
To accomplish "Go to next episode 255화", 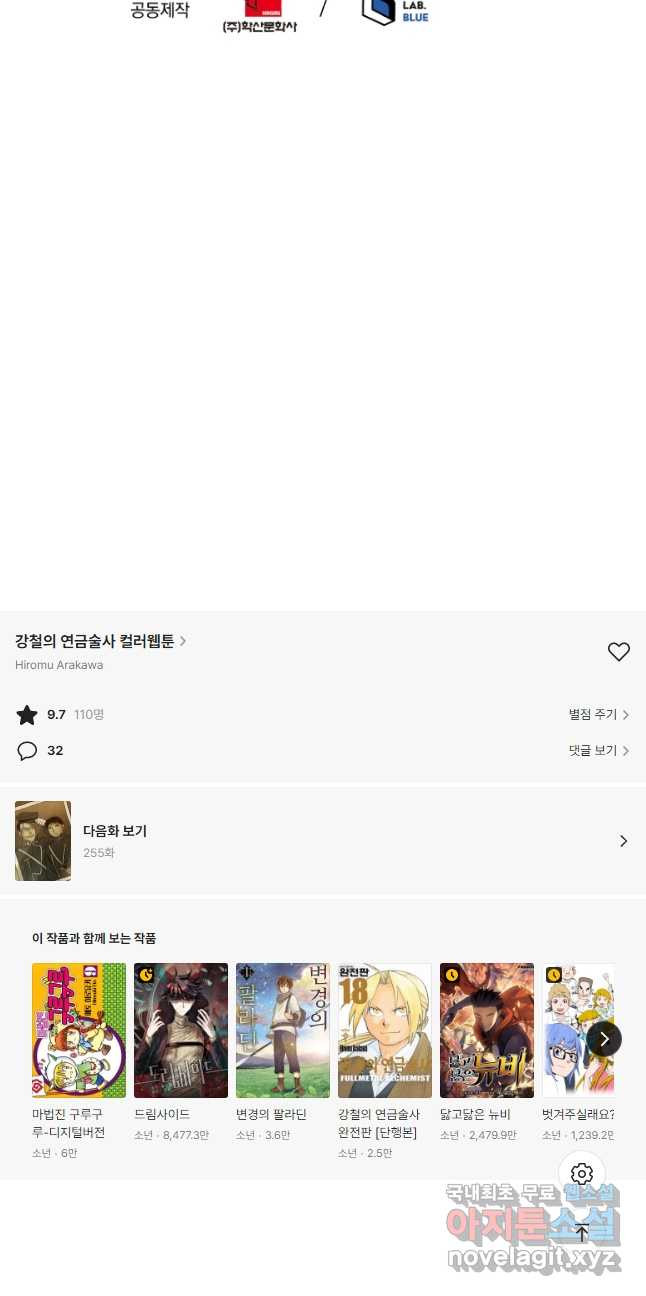I will 322,841.
